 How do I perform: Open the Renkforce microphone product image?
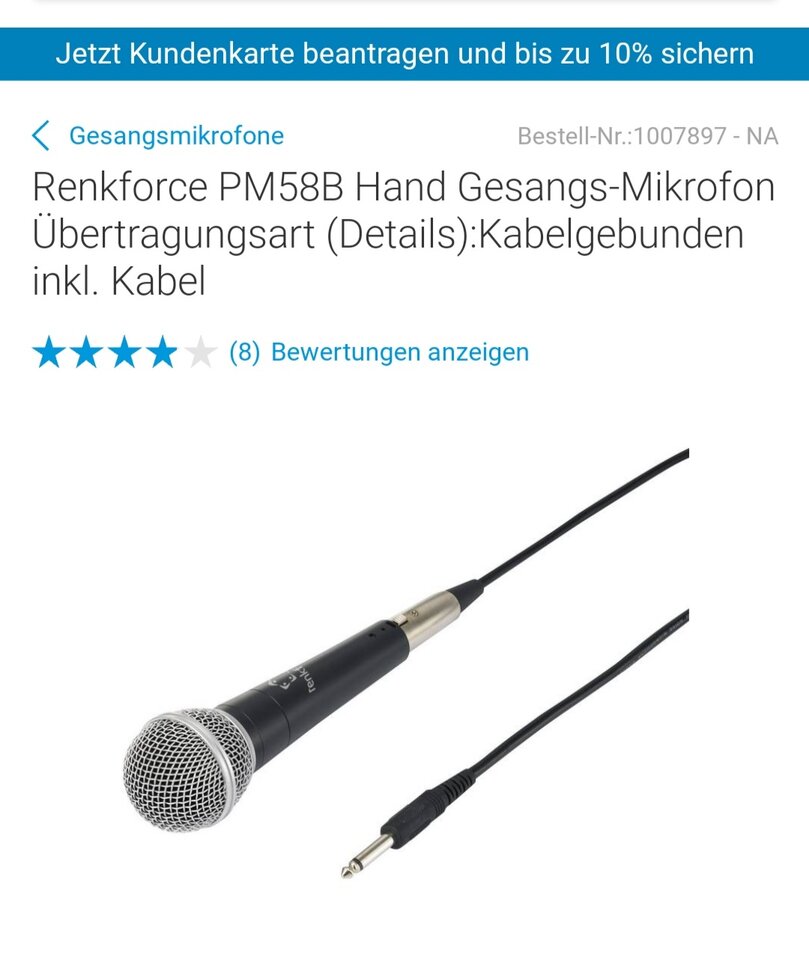click(405, 665)
